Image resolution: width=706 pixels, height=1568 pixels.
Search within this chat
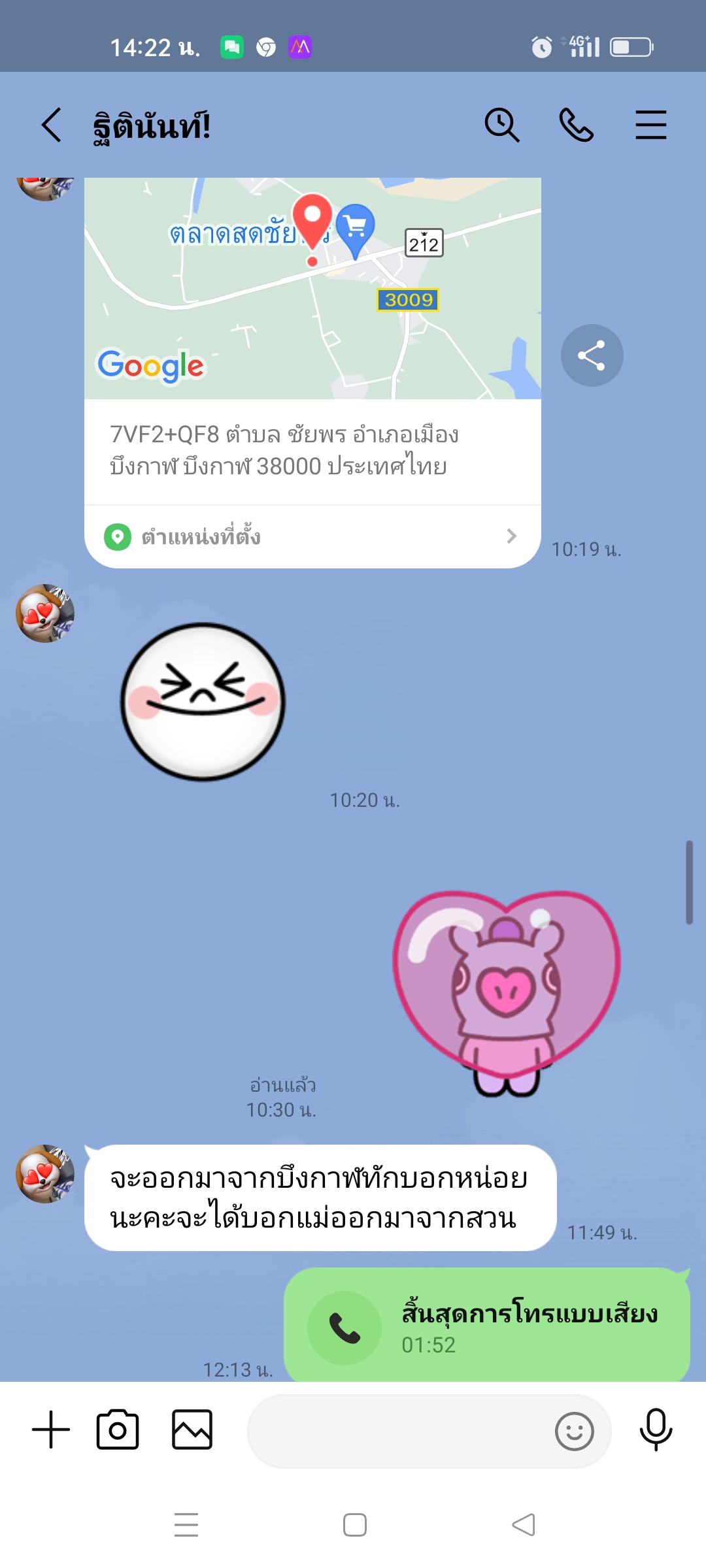[502, 125]
